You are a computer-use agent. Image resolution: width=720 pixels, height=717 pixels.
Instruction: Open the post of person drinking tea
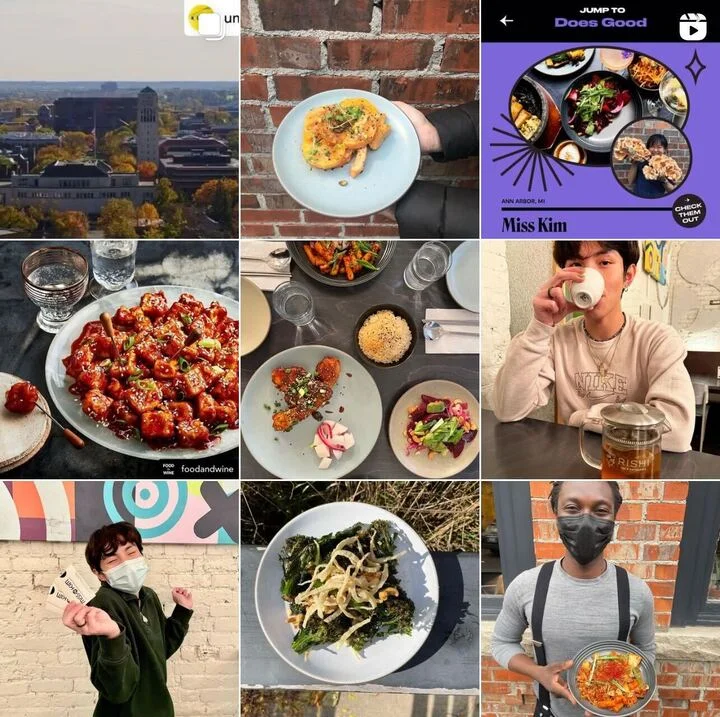(x=600, y=359)
